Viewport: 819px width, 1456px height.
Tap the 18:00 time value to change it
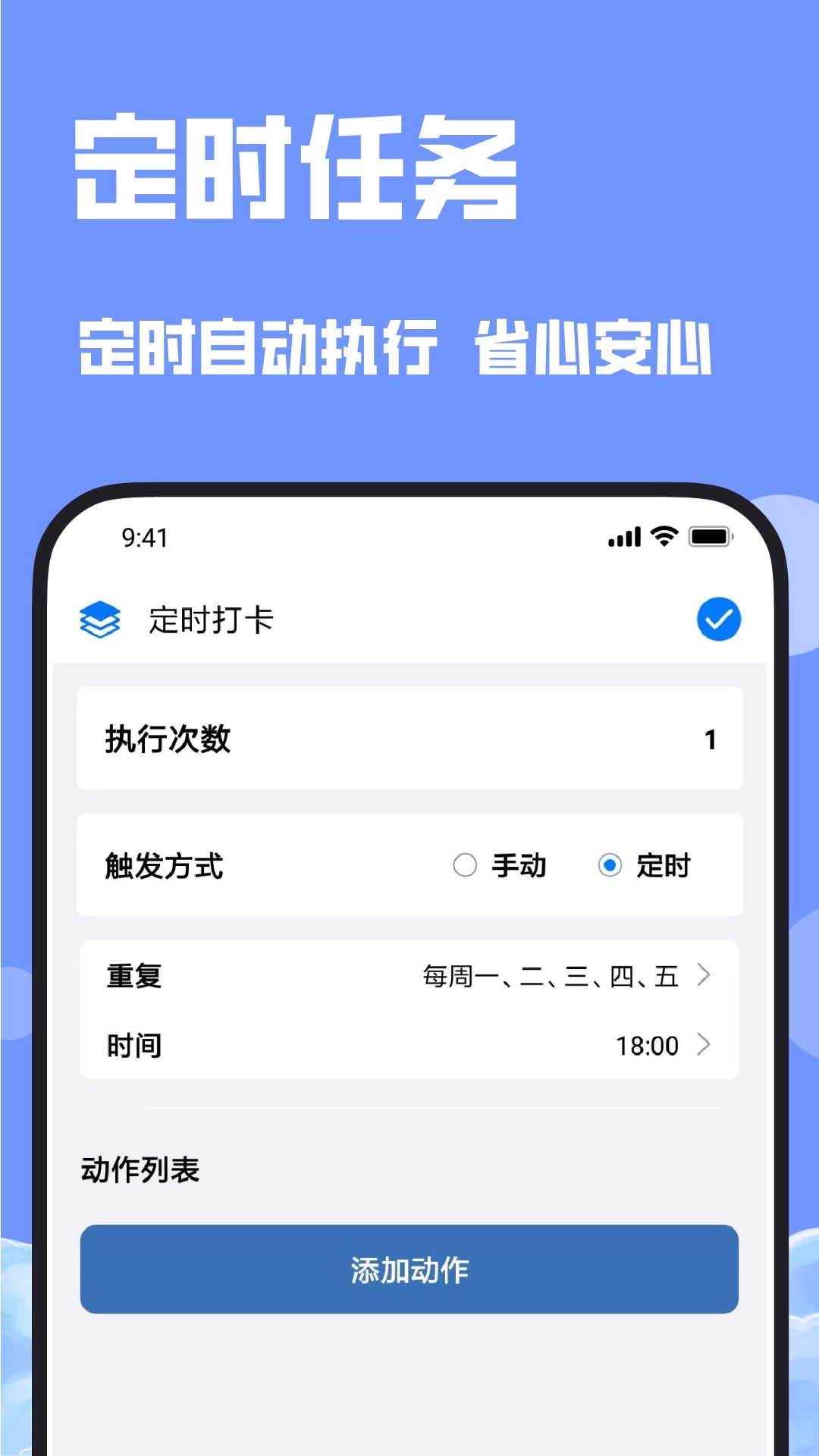(645, 1046)
